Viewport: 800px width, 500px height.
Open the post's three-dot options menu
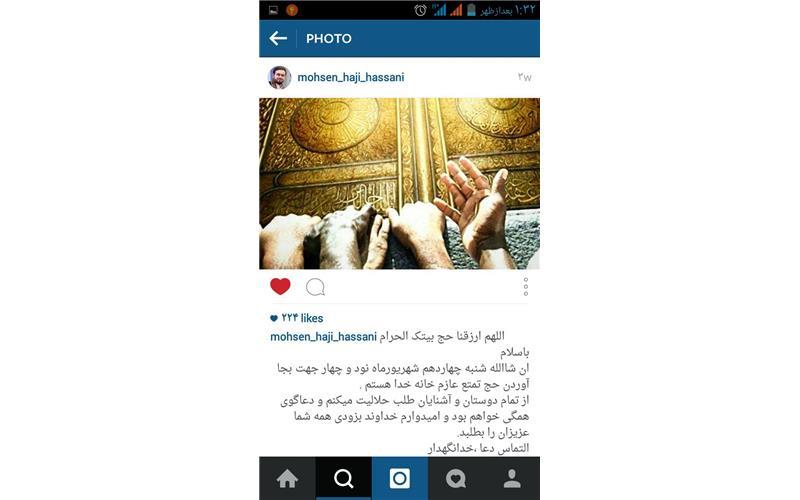pyautogui.click(x=525, y=287)
